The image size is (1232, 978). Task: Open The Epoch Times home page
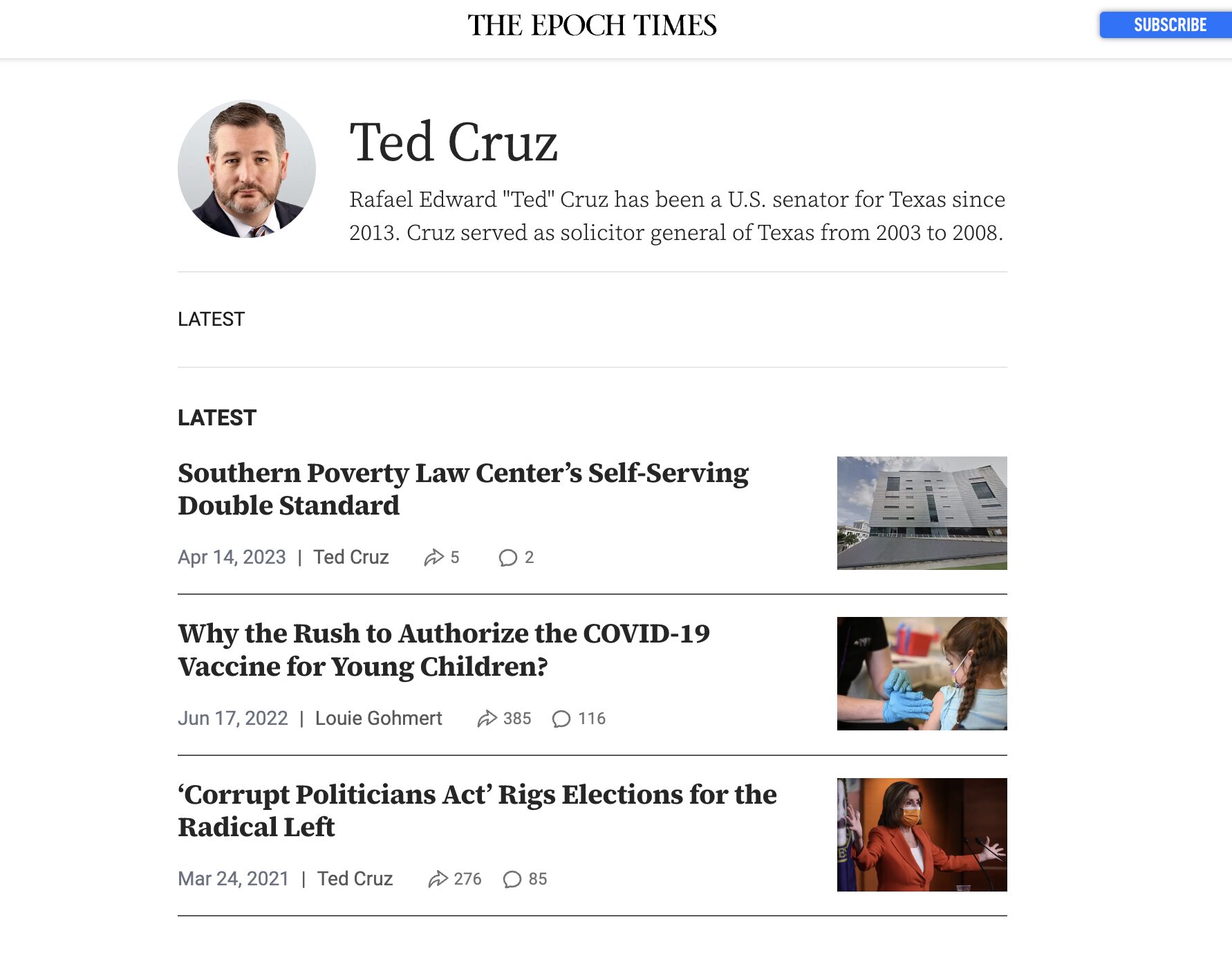coord(592,26)
